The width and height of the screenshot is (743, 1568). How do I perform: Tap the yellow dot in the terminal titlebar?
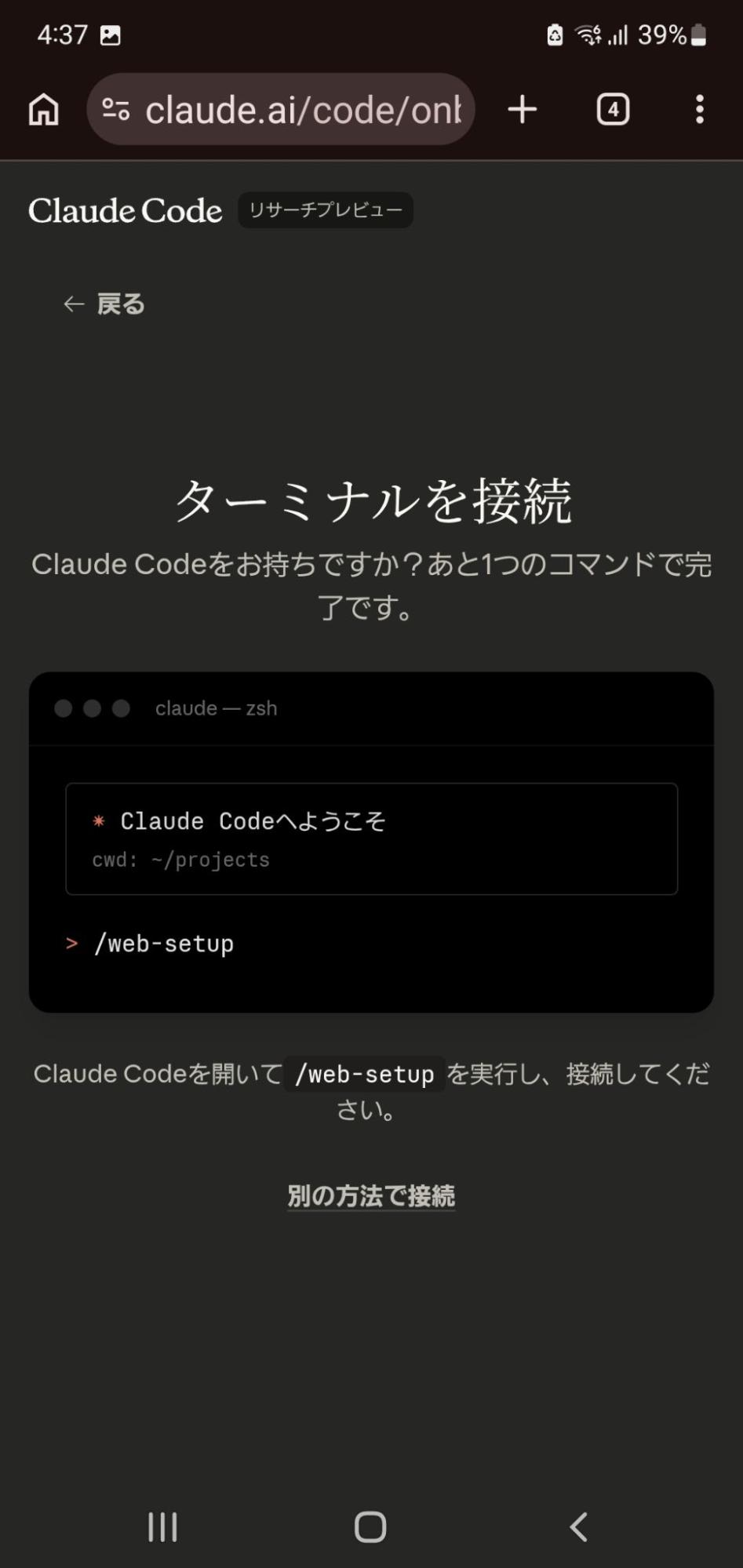click(92, 708)
